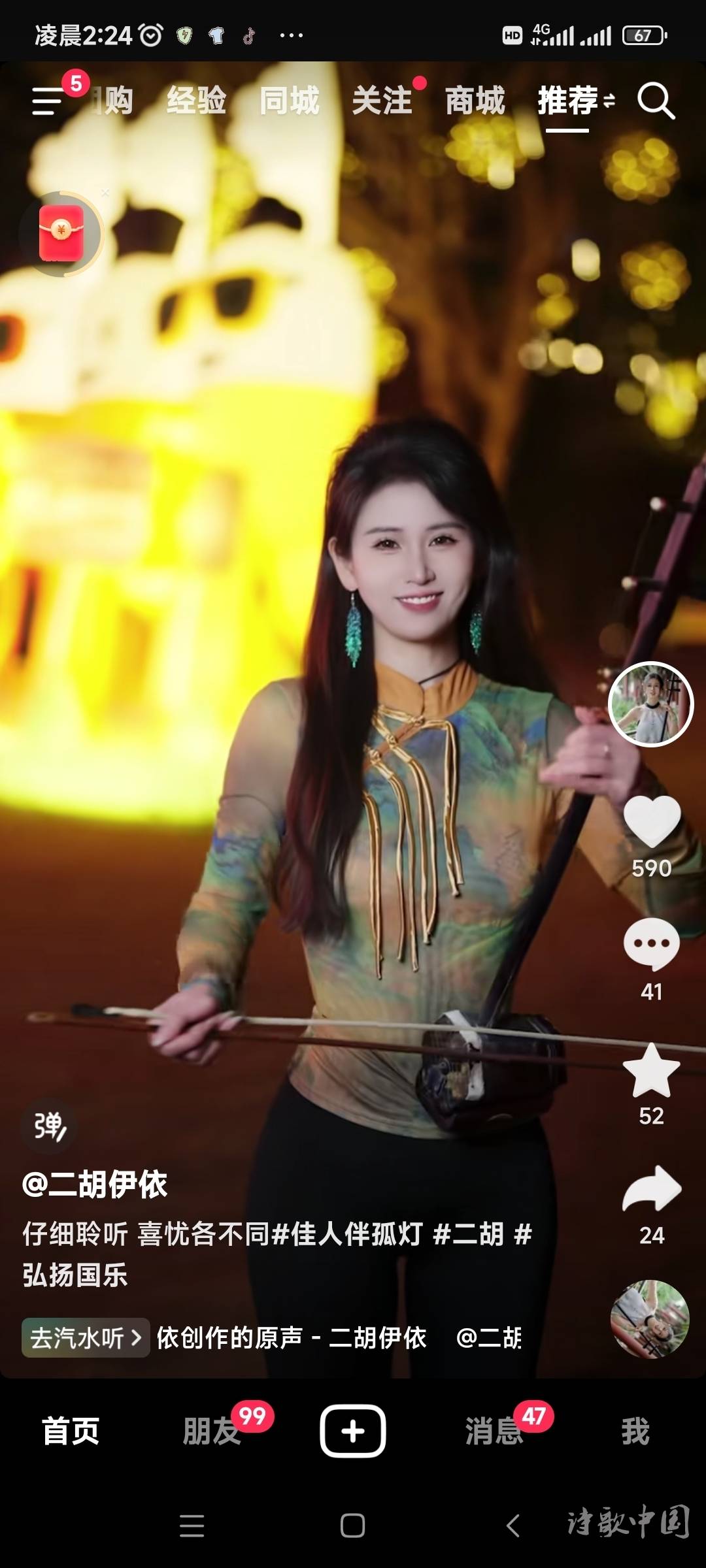Dismiss the red envelope widget

coord(105,192)
